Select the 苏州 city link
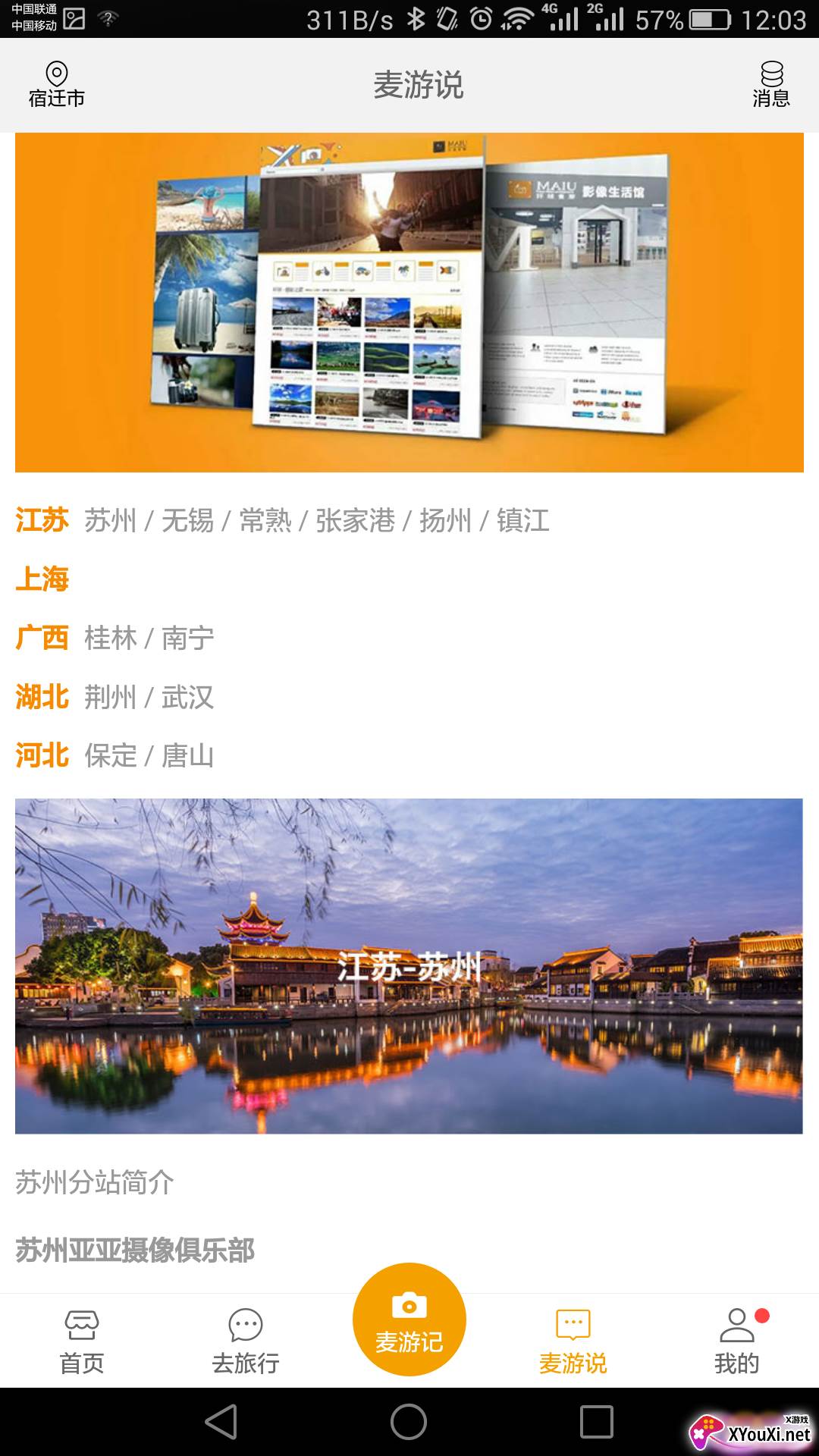 [x=111, y=521]
